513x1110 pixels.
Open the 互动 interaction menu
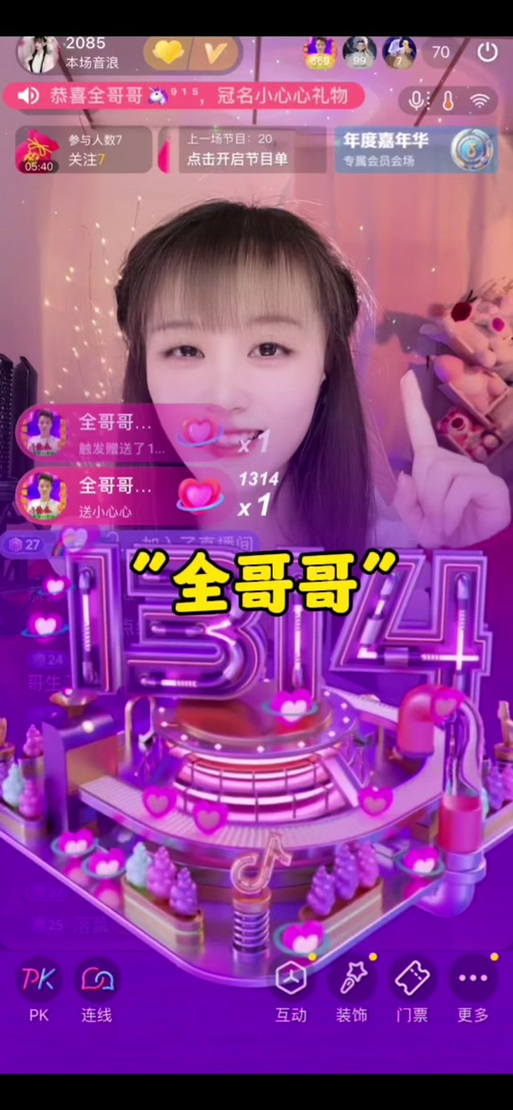(290, 989)
